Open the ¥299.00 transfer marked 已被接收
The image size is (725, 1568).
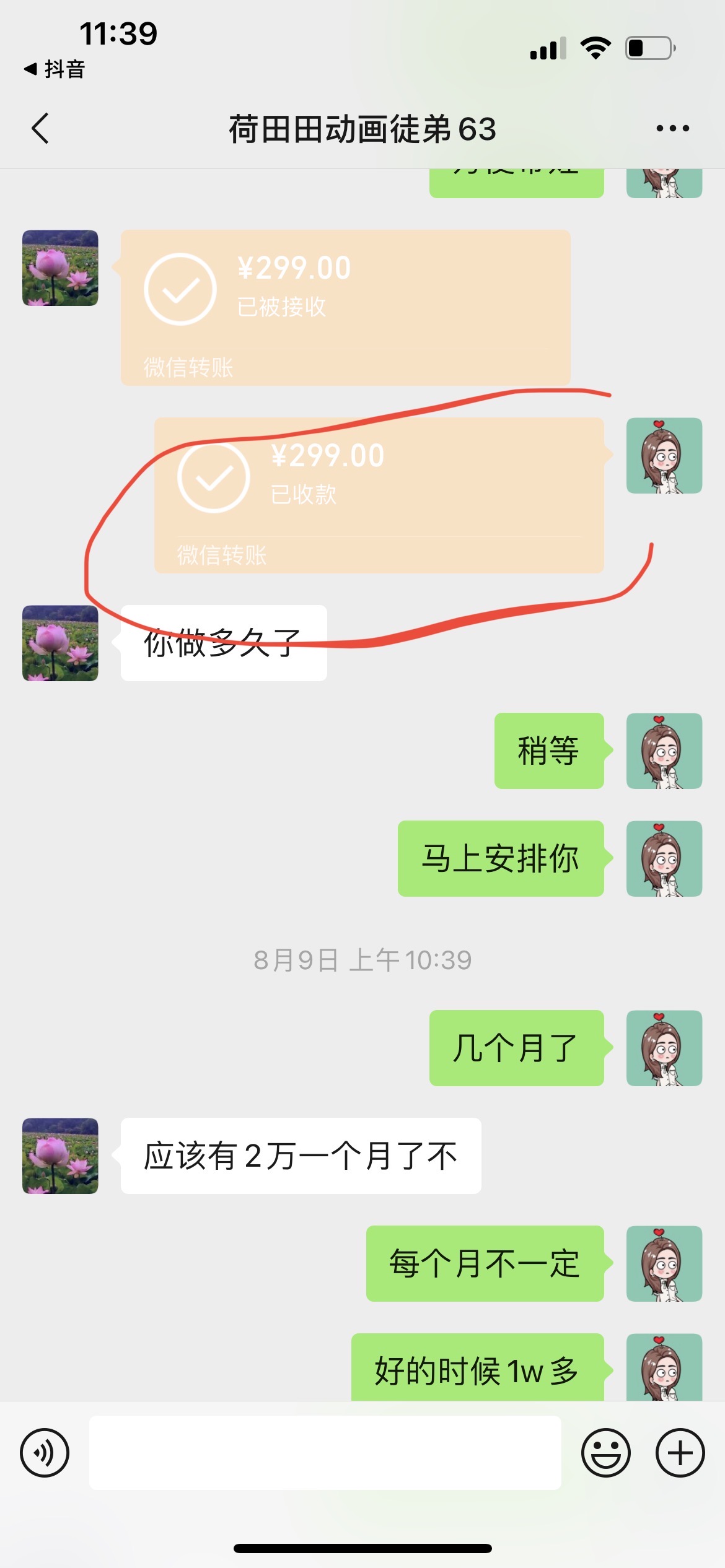click(346, 308)
